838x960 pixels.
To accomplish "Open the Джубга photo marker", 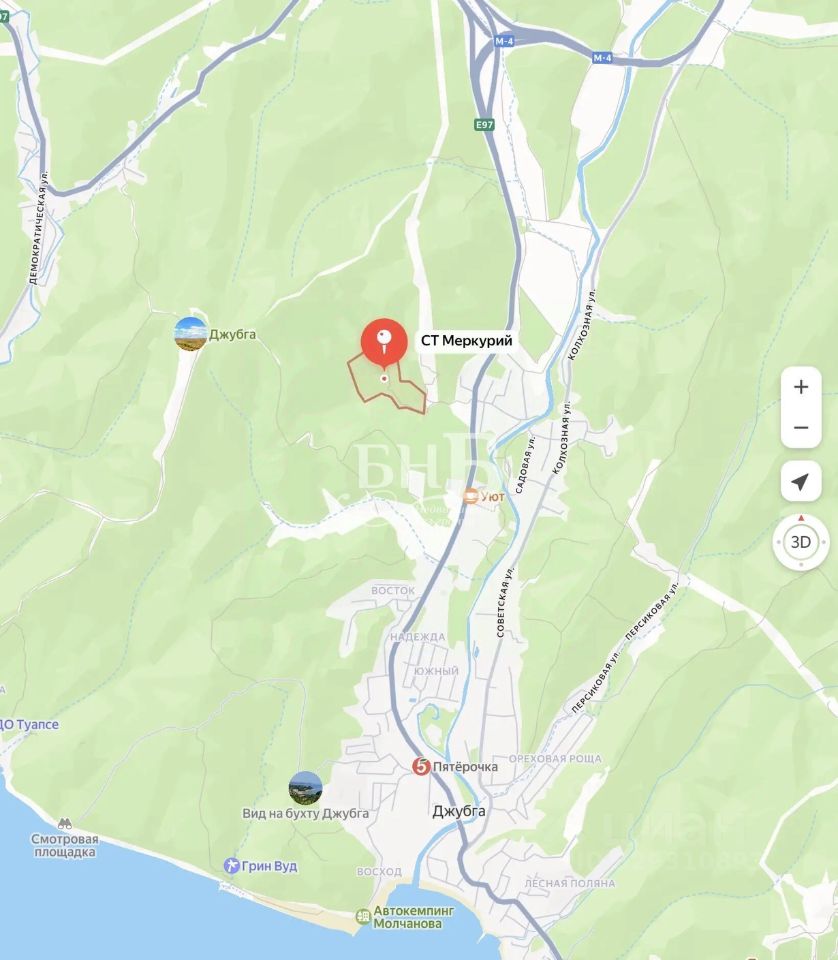I will [x=191, y=334].
